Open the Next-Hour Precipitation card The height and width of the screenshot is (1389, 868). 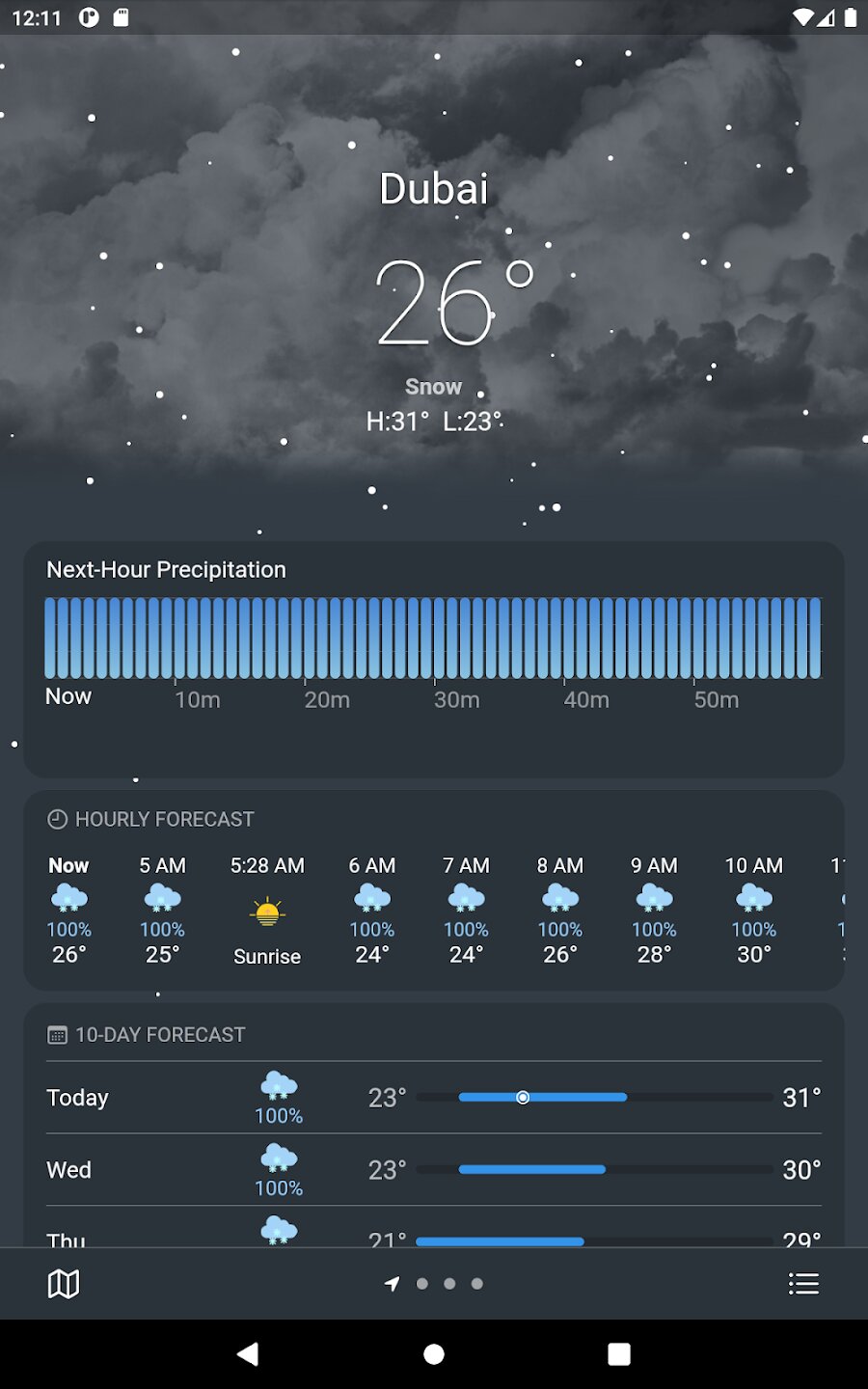(434, 660)
